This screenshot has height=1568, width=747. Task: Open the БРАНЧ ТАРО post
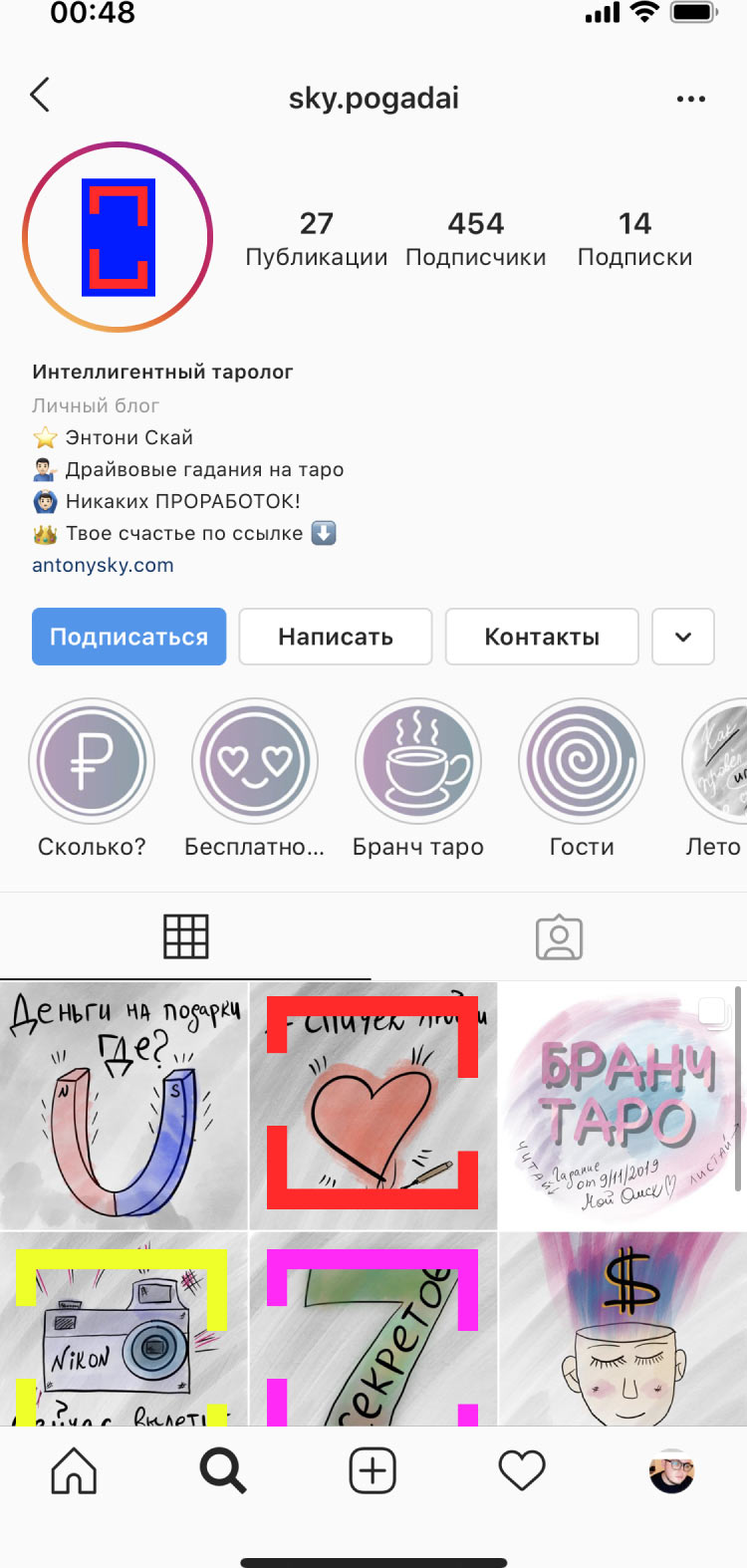(x=622, y=1106)
